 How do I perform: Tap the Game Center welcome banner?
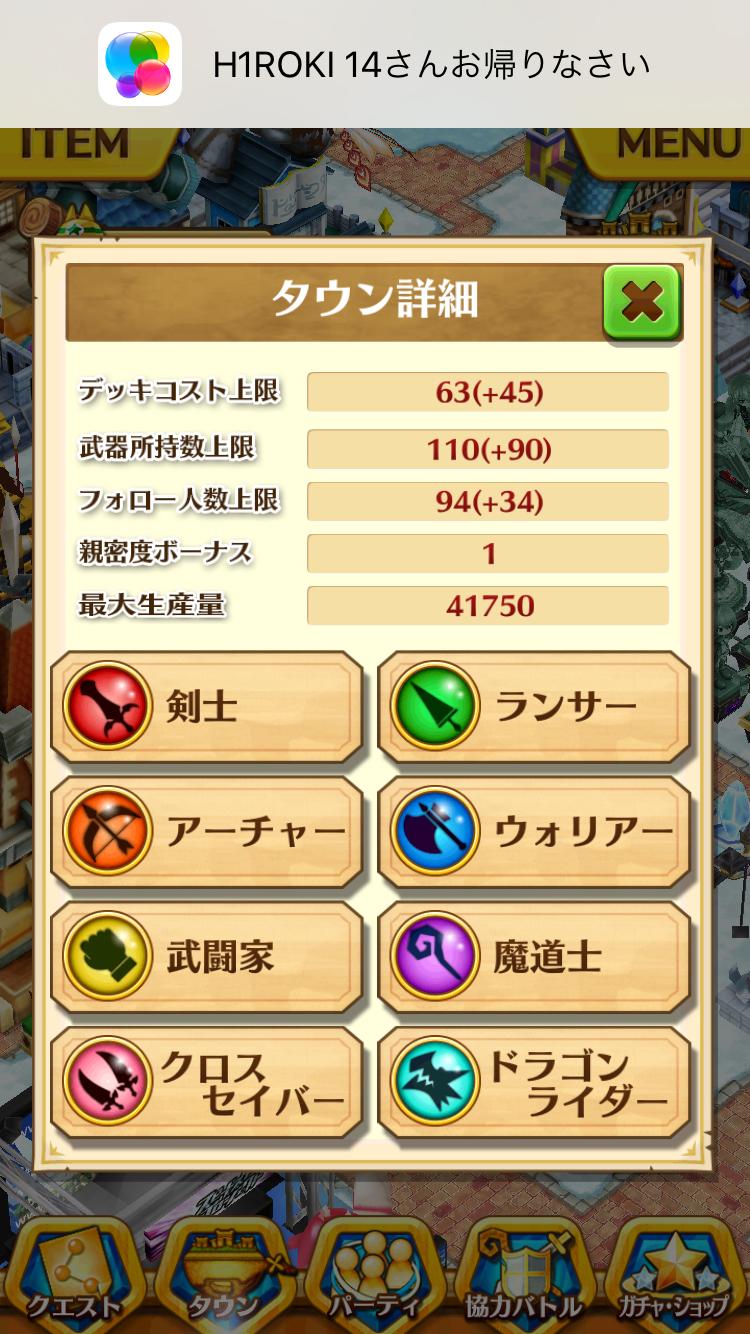click(x=375, y=64)
